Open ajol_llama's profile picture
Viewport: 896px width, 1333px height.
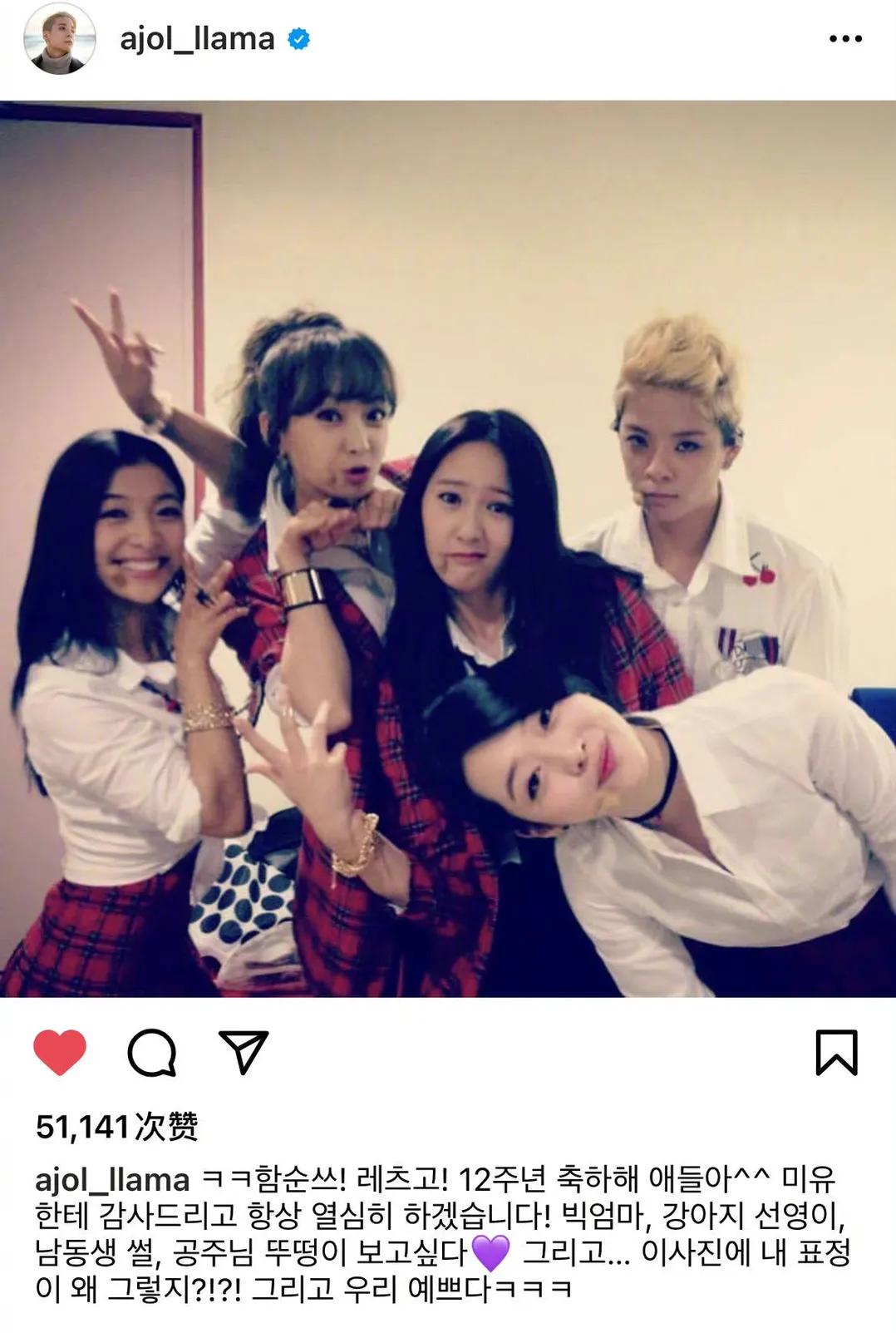pos(58,38)
